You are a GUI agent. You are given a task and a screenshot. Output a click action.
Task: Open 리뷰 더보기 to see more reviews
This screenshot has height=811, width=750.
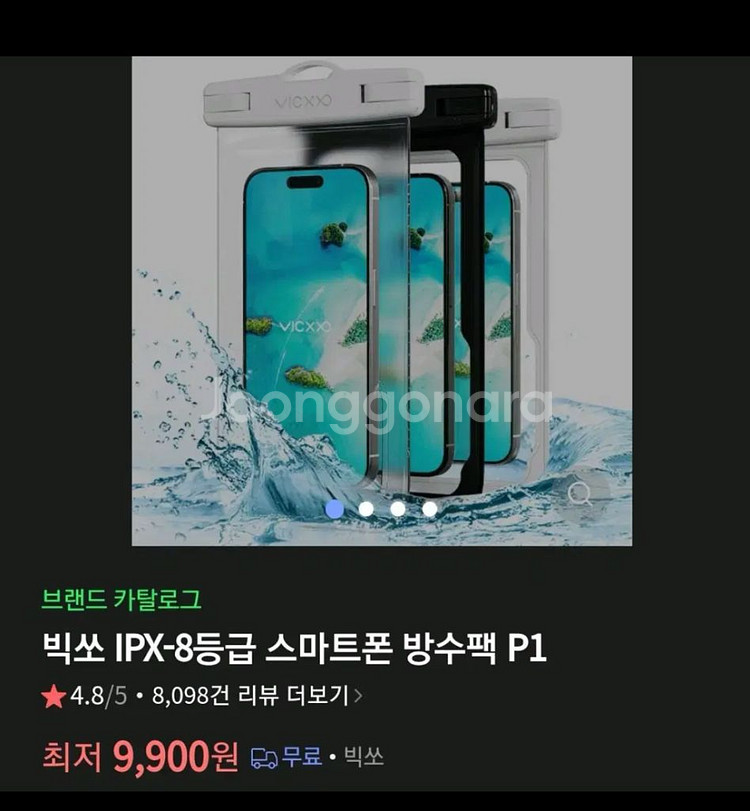(x=300, y=696)
